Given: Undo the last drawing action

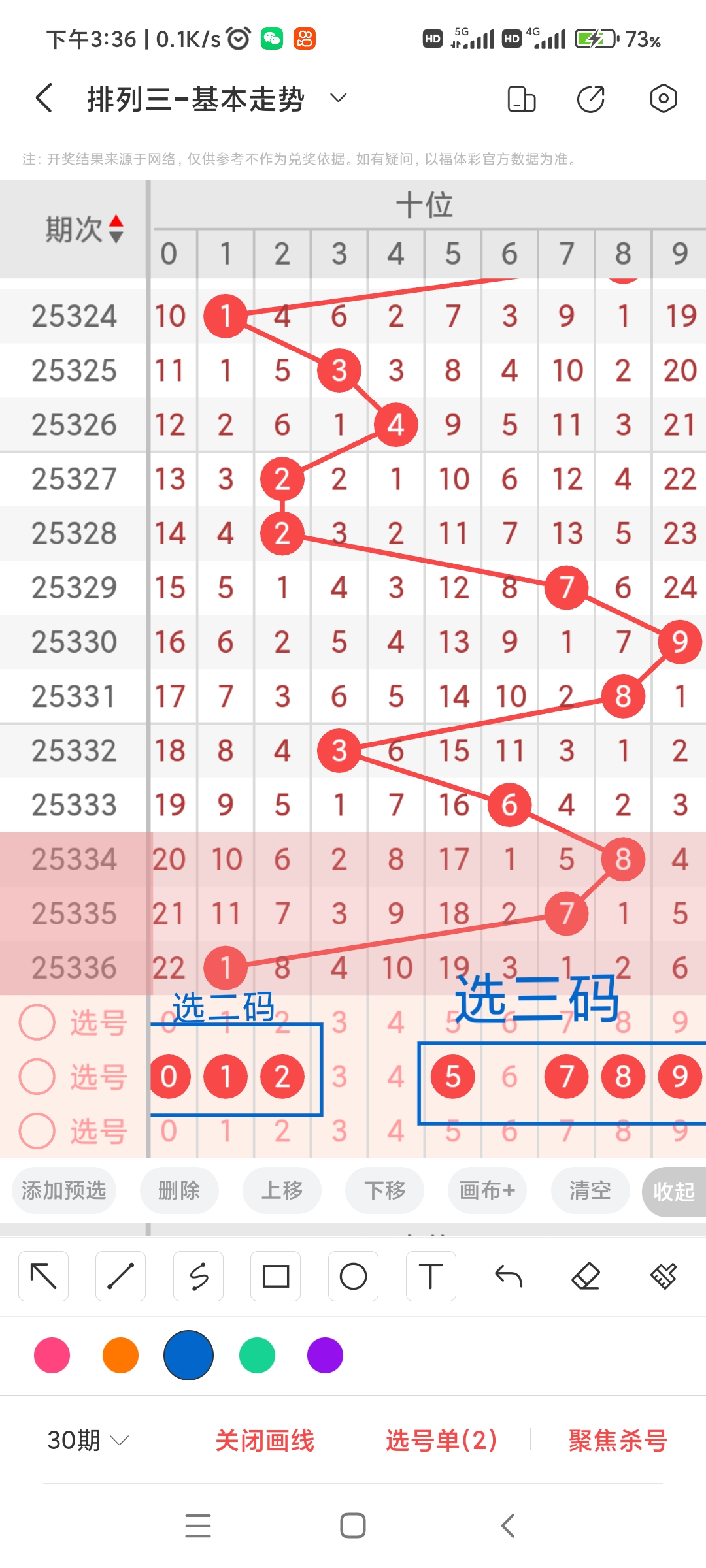Looking at the screenshot, I should point(509,1275).
